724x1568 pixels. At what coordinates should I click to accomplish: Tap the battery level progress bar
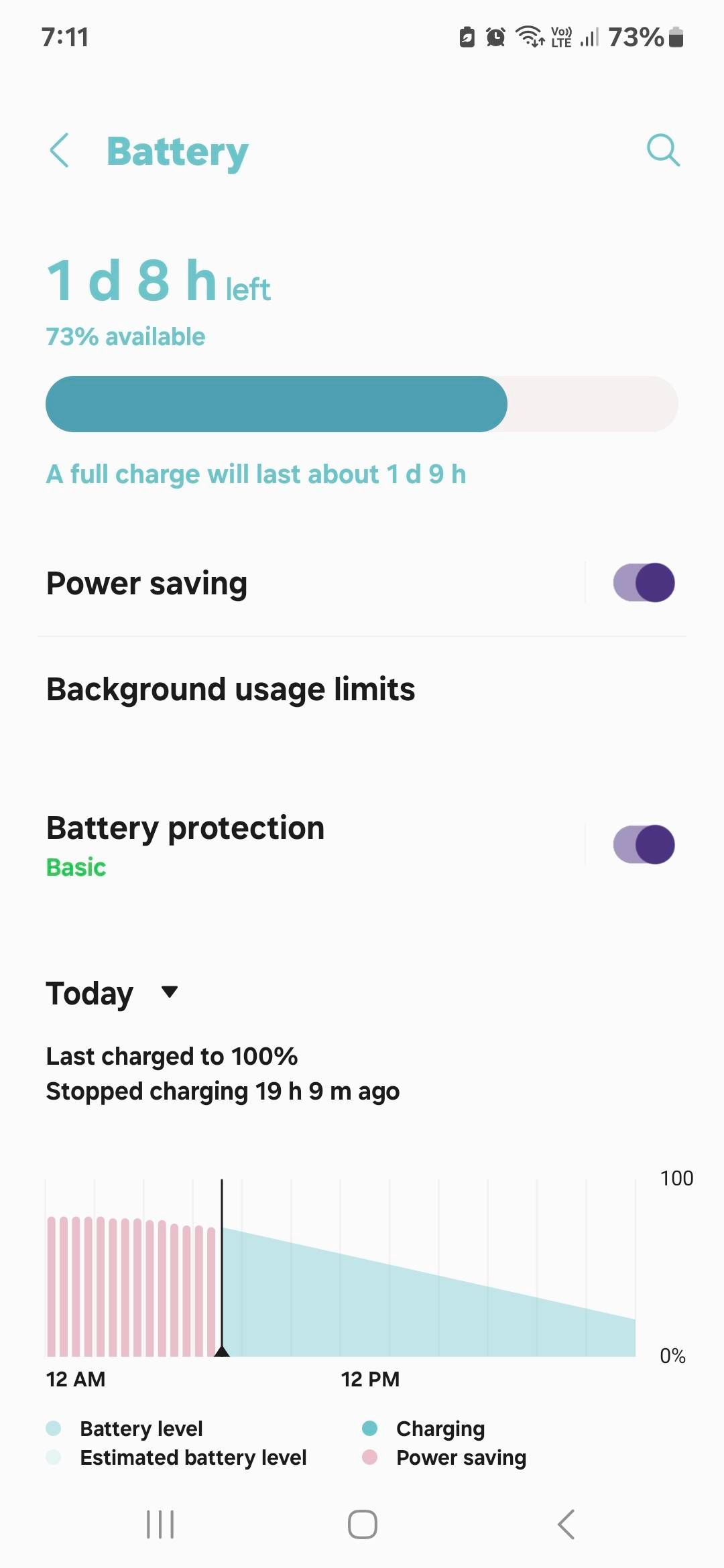tap(362, 403)
